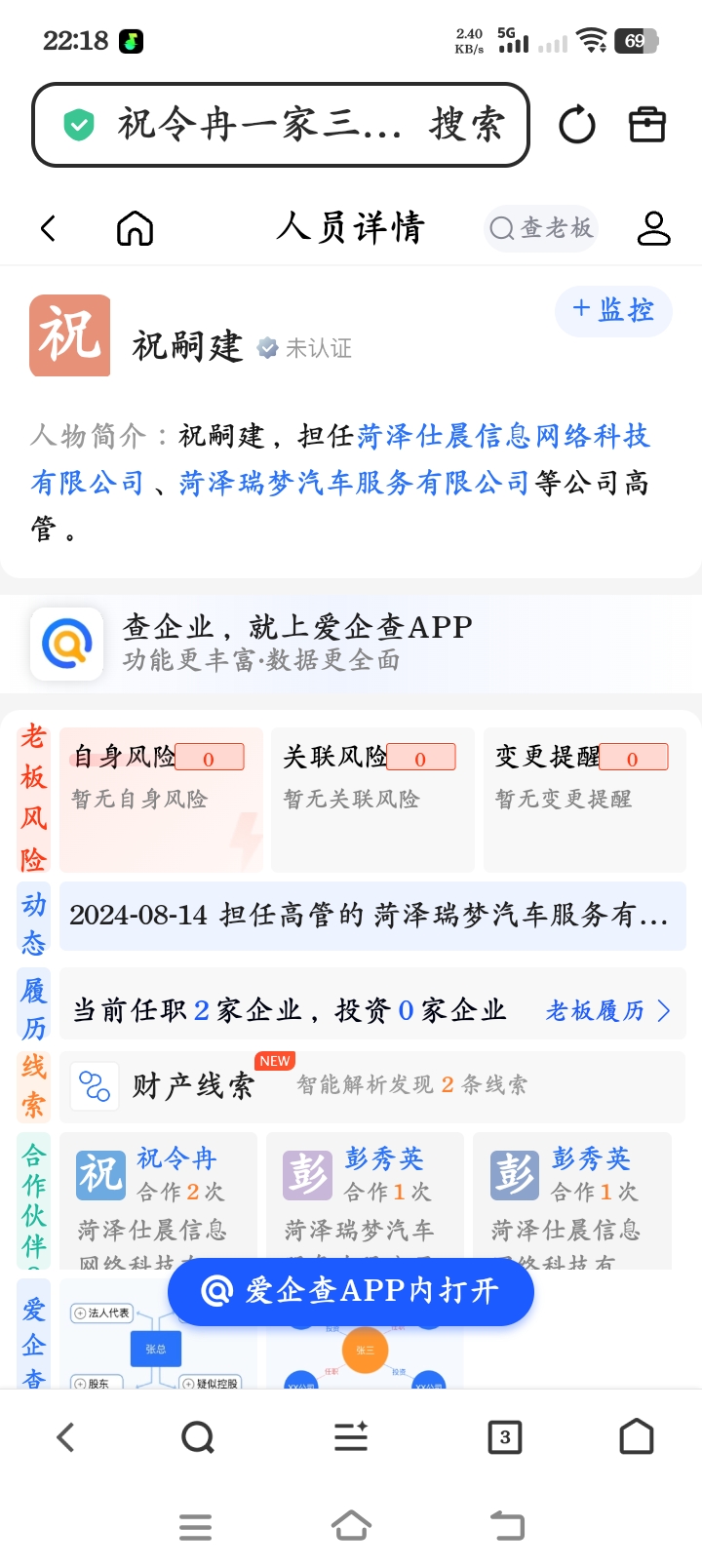Tap the +监控 monitoring button

(x=612, y=310)
